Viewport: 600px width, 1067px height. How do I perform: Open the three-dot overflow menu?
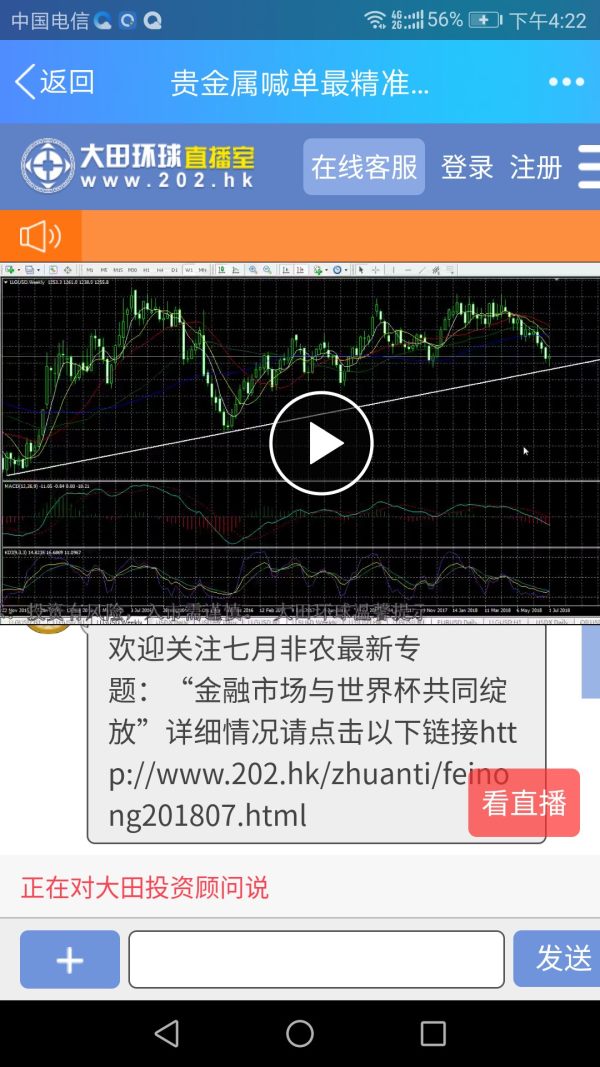pyautogui.click(x=566, y=82)
